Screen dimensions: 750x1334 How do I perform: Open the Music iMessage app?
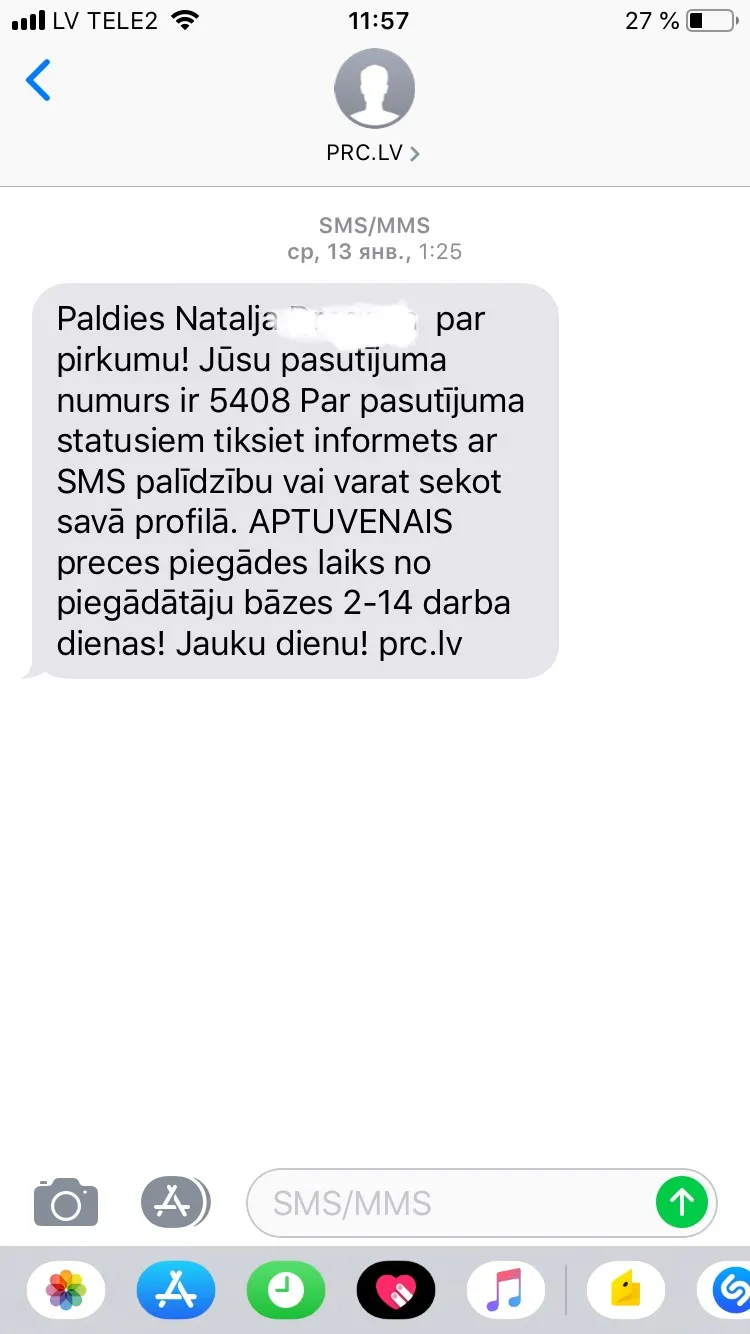pyautogui.click(x=506, y=1290)
